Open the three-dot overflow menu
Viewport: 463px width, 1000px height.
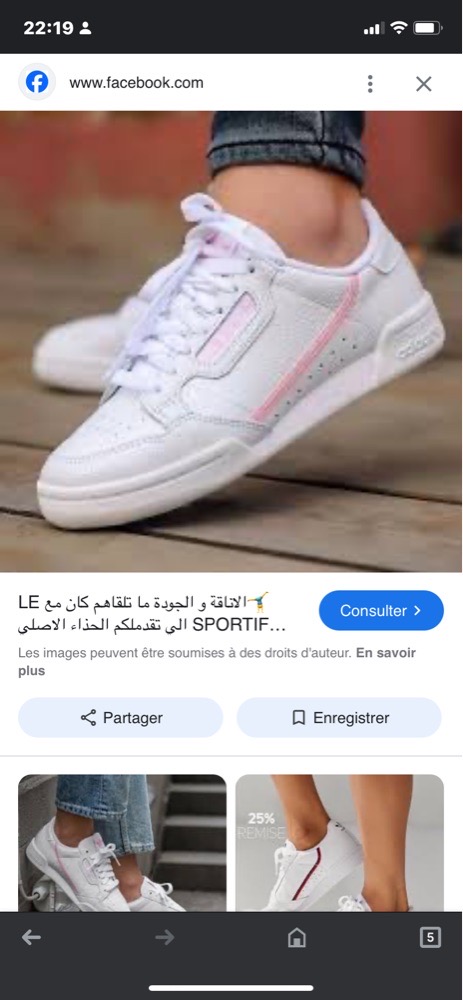(x=370, y=84)
